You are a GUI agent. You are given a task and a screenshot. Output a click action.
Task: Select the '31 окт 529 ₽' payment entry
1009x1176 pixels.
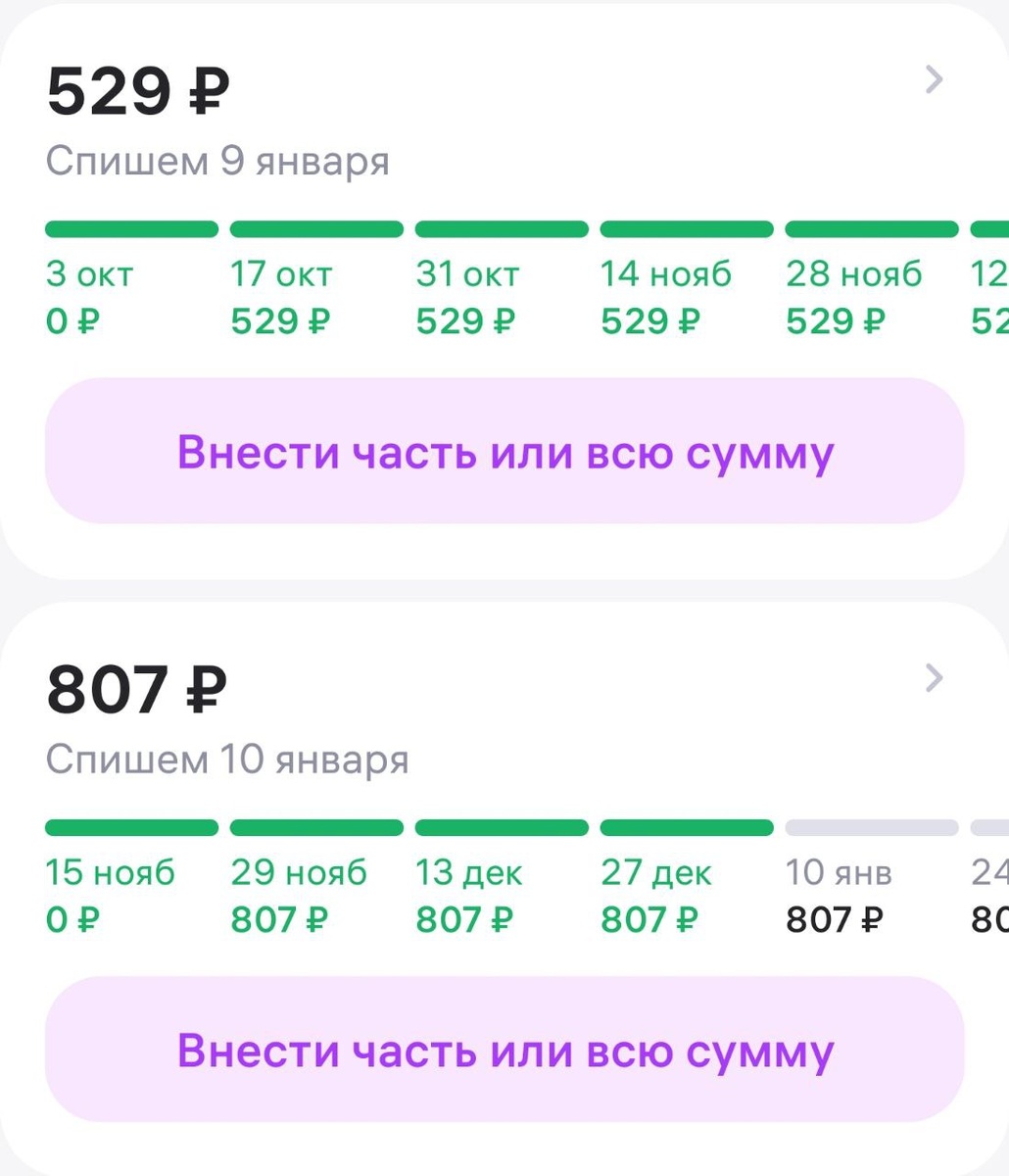466,297
